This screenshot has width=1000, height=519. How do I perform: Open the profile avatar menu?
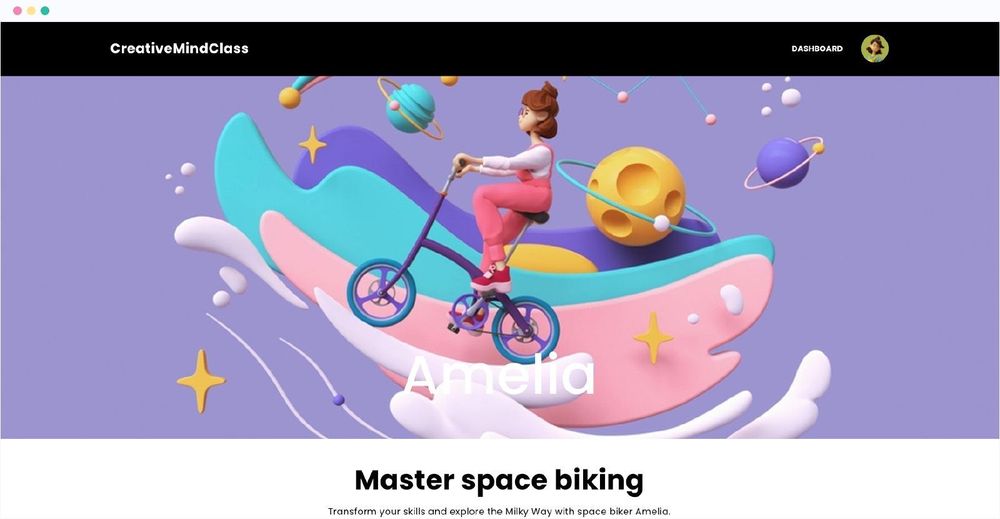click(874, 49)
